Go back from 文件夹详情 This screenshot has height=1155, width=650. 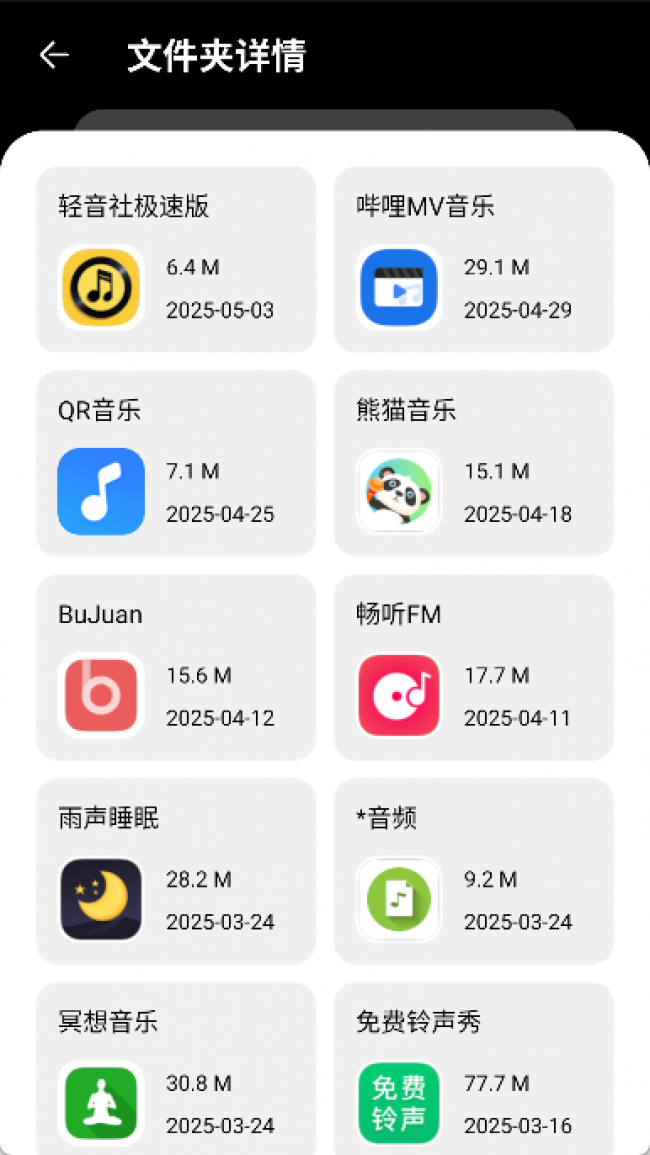click(x=54, y=56)
